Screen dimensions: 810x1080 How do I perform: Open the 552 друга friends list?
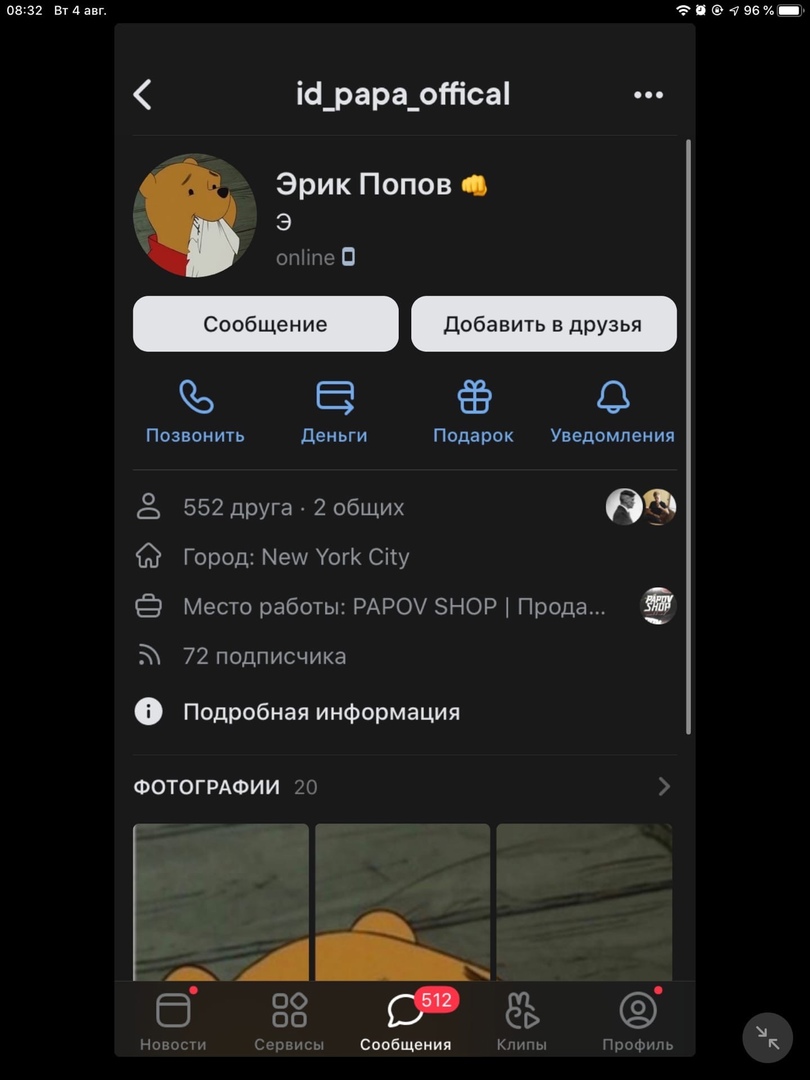293,507
